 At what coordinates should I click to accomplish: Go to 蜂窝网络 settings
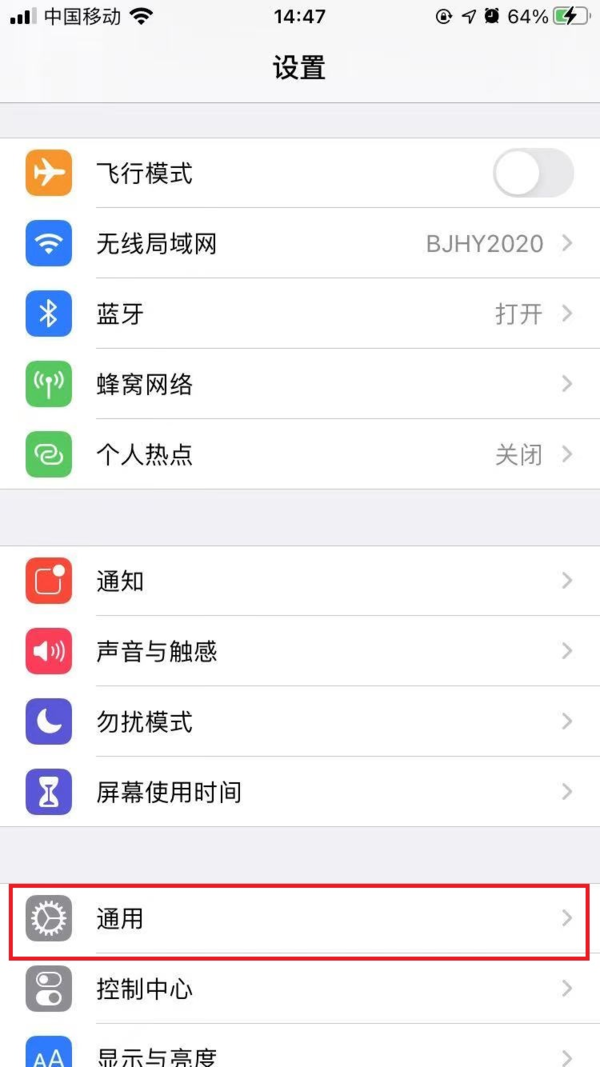tap(300, 384)
